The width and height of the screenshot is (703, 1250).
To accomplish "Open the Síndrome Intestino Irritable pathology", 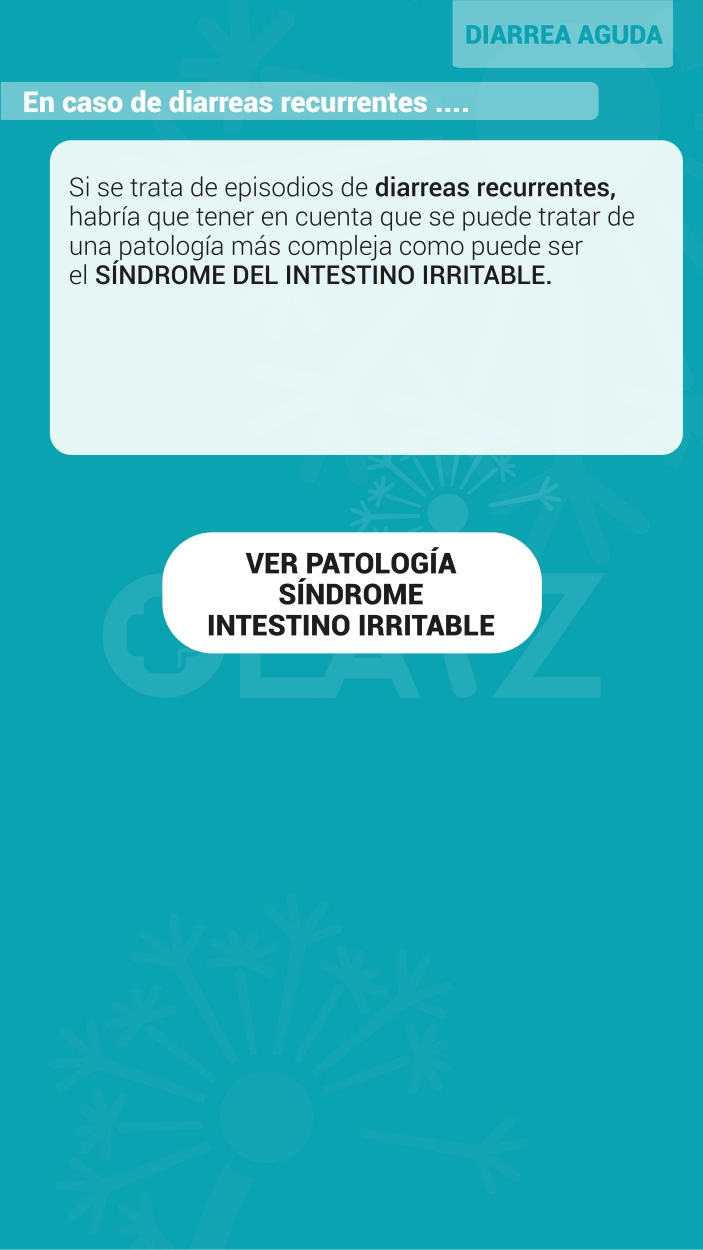I will 351,593.
